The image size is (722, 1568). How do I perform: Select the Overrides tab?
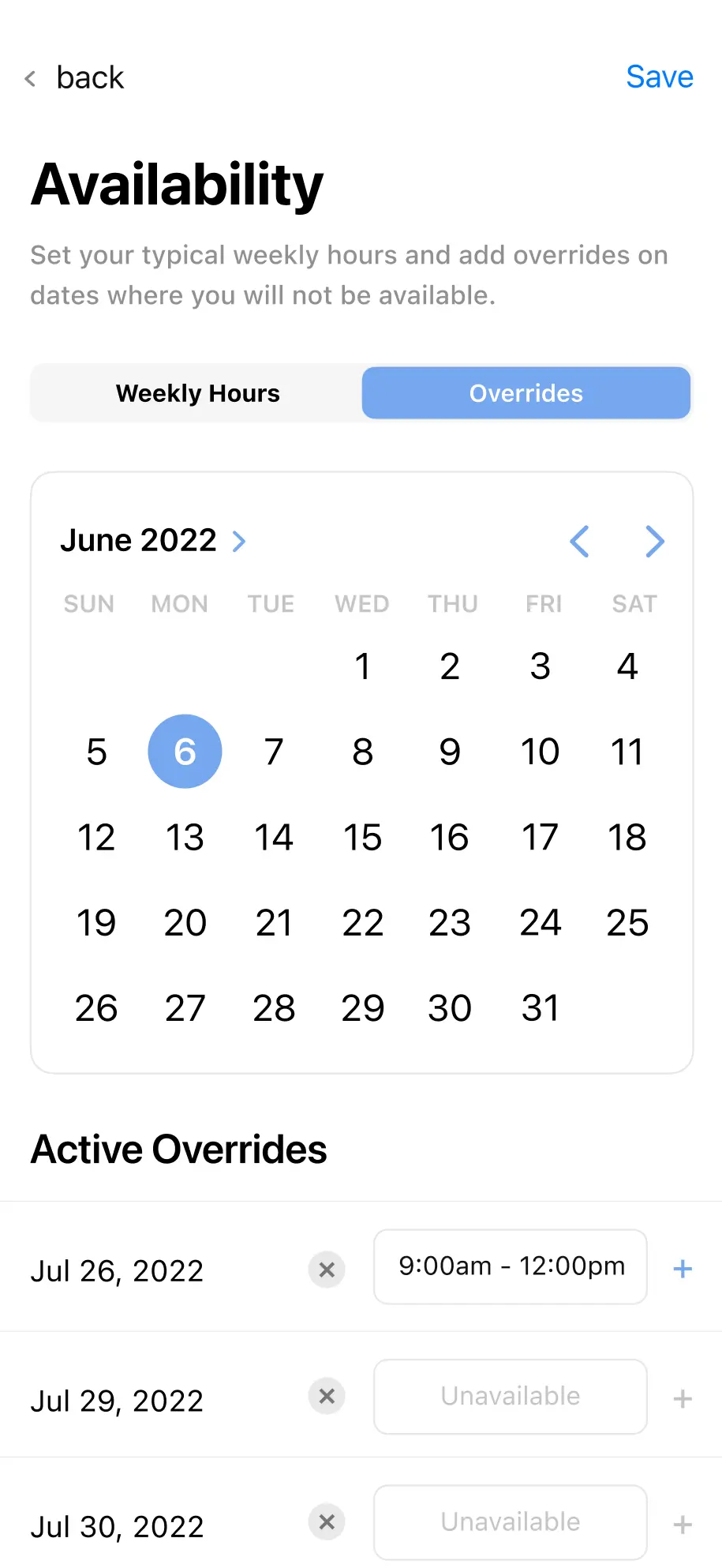pyautogui.click(x=526, y=393)
